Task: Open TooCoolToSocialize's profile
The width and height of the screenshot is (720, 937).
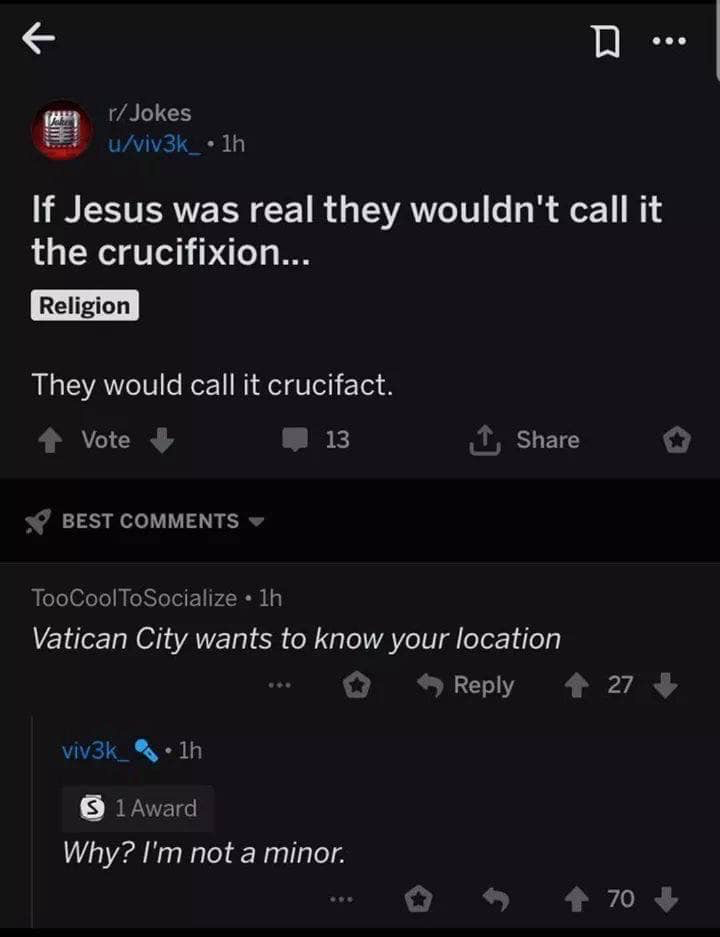Action: [134, 598]
